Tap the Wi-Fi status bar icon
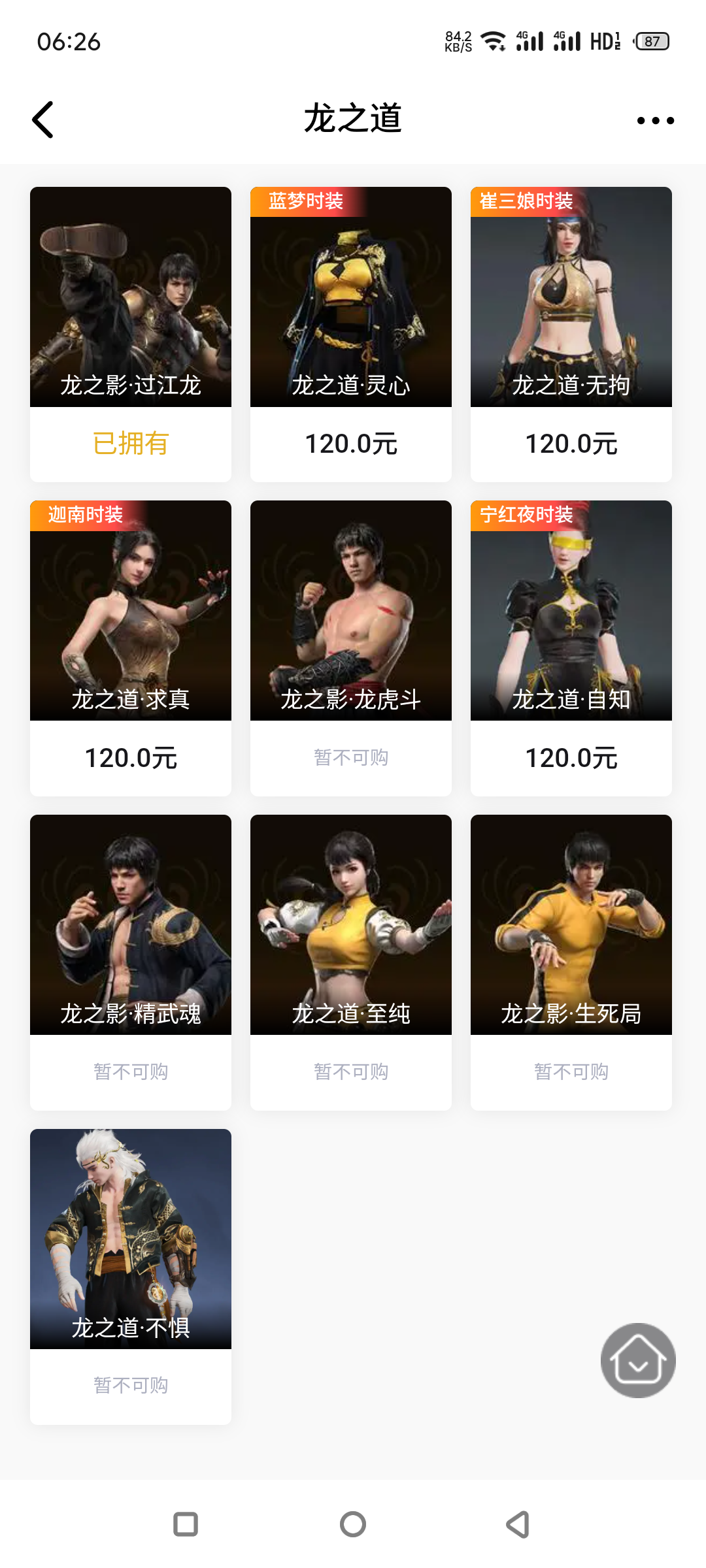The width and height of the screenshot is (706, 1568). 492,41
